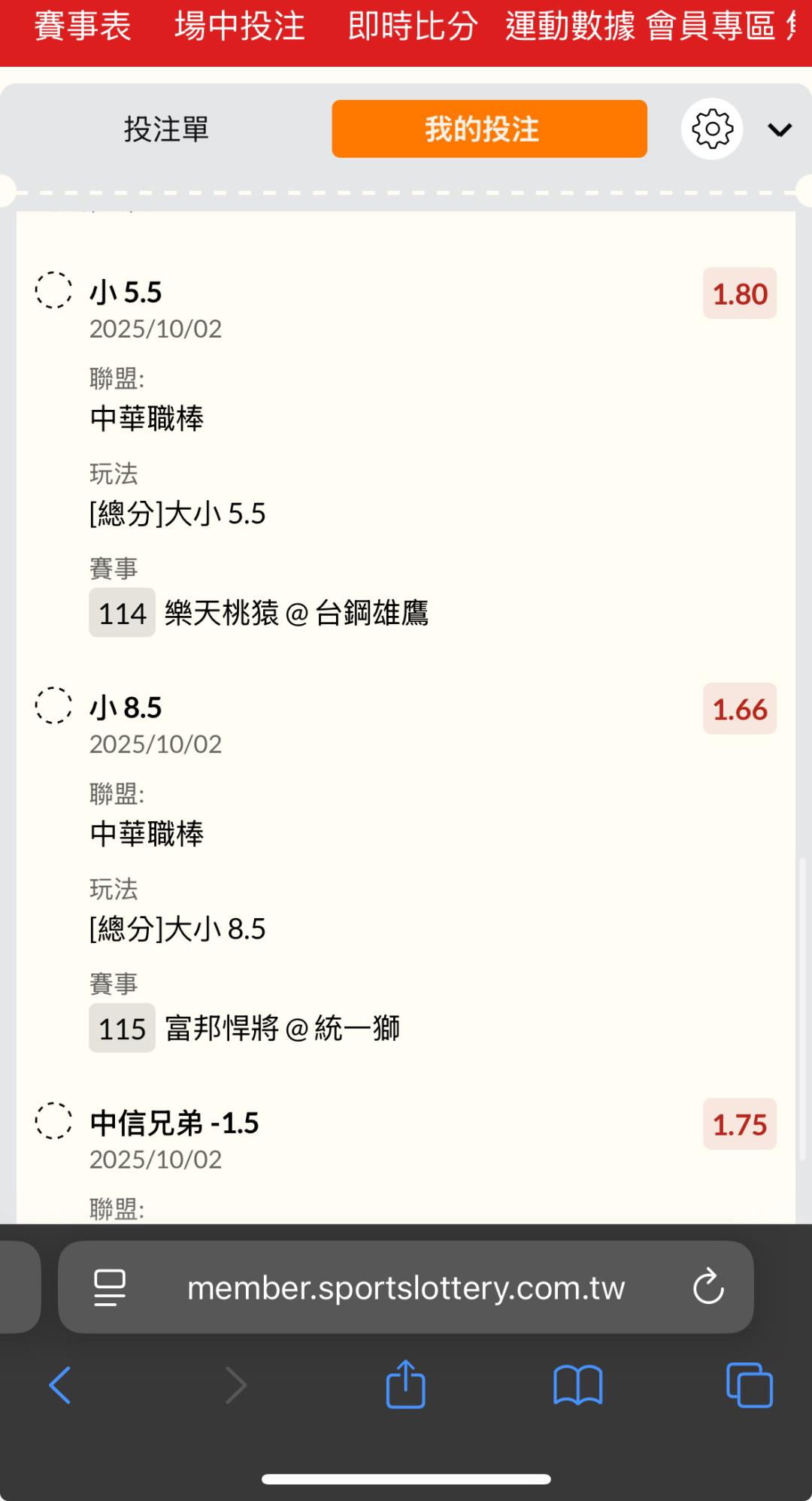Viewport: 812px width, 1501px height.
Task: Open 即時比分 live scores
Action: [x=413, y=26]
